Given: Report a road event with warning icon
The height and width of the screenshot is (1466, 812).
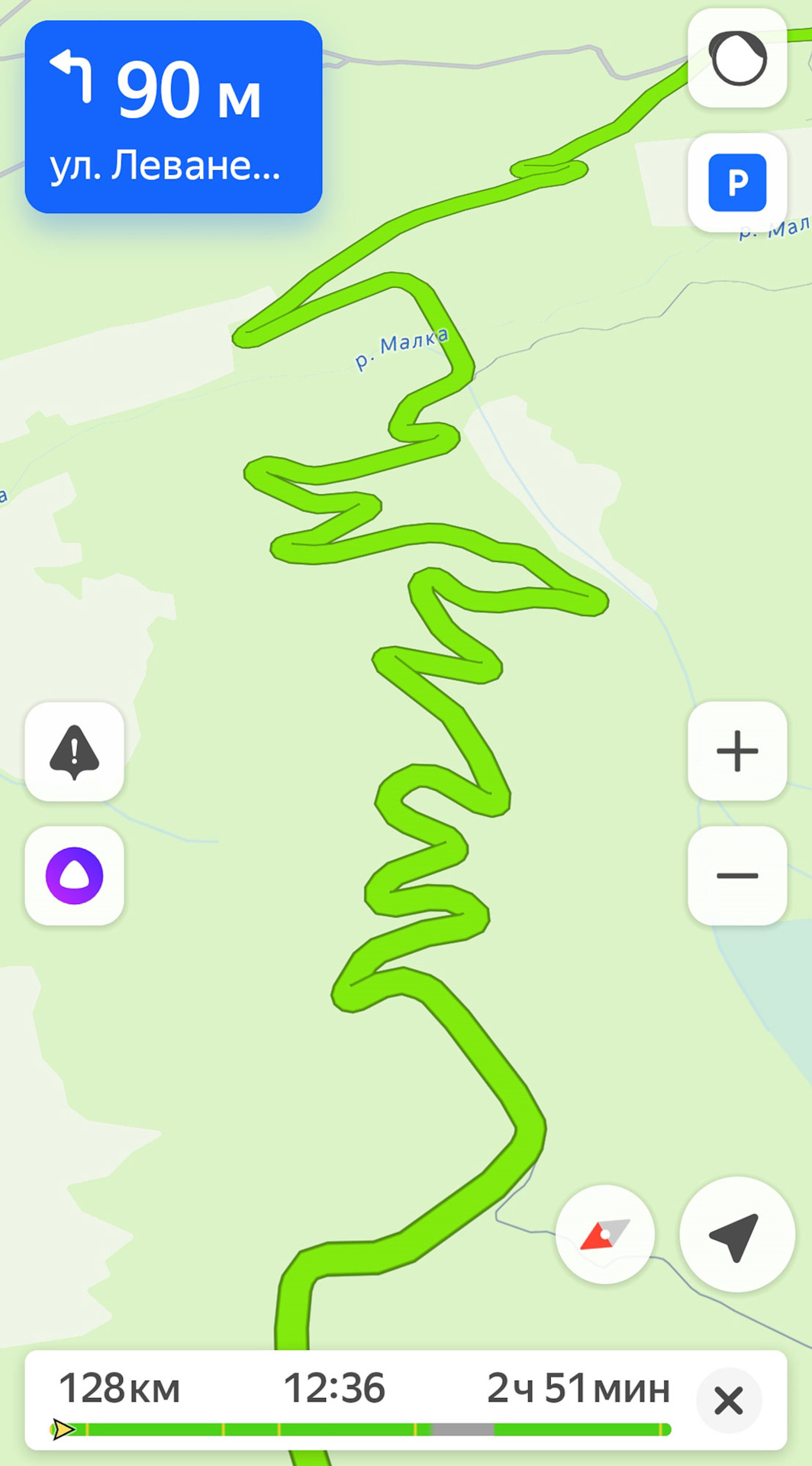Looking at the screenshot, I should tap(75, 752).
